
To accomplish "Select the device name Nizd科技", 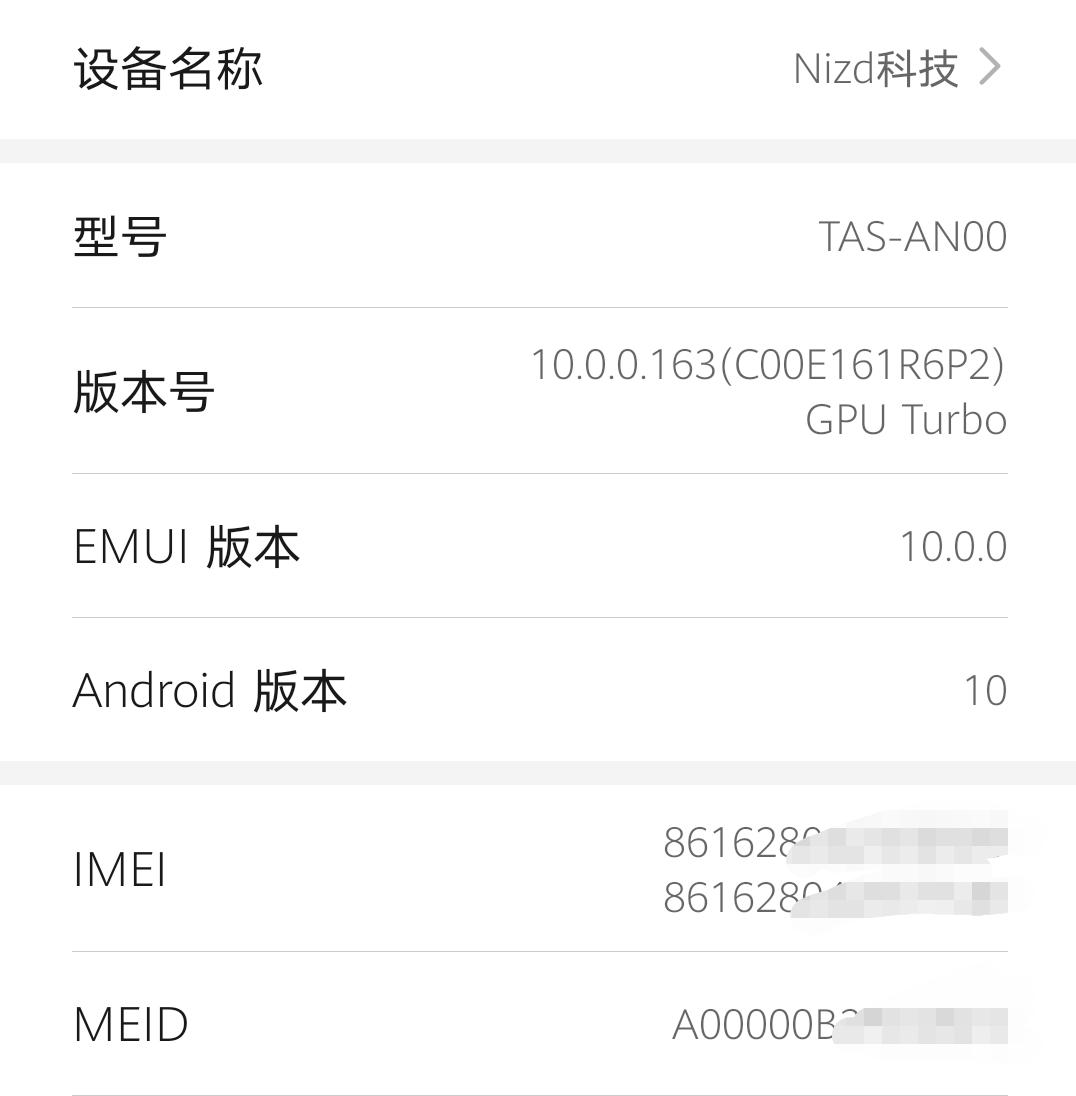I will (875, 68).
